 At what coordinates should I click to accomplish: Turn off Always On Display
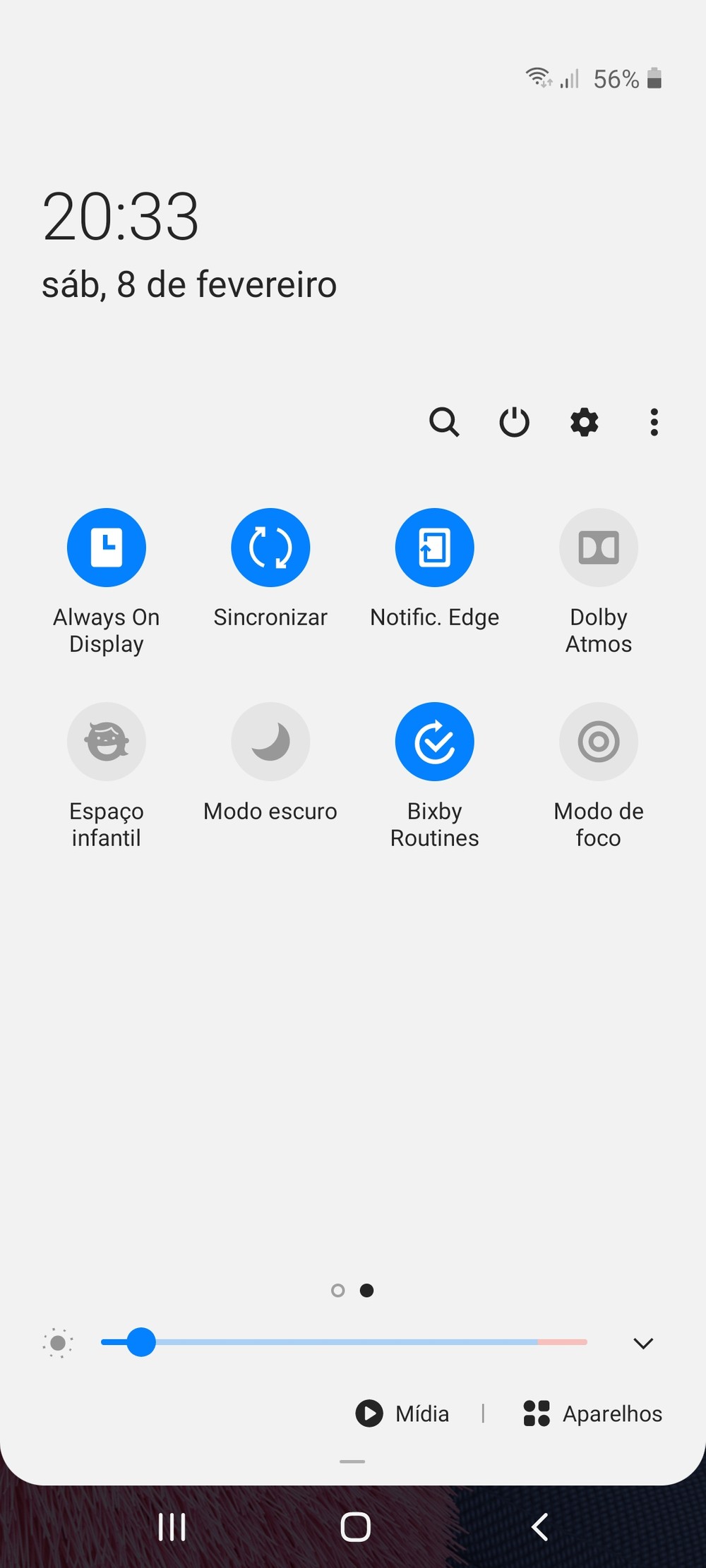(x=107, y=548)
